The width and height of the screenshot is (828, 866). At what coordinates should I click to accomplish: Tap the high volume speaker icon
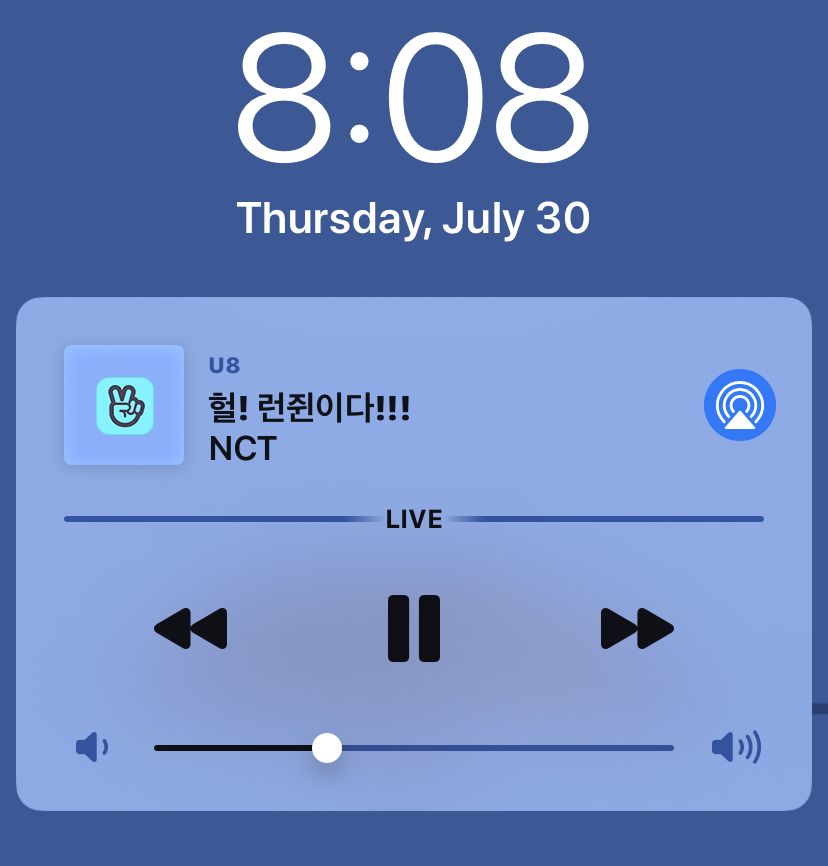click(735, 747)
